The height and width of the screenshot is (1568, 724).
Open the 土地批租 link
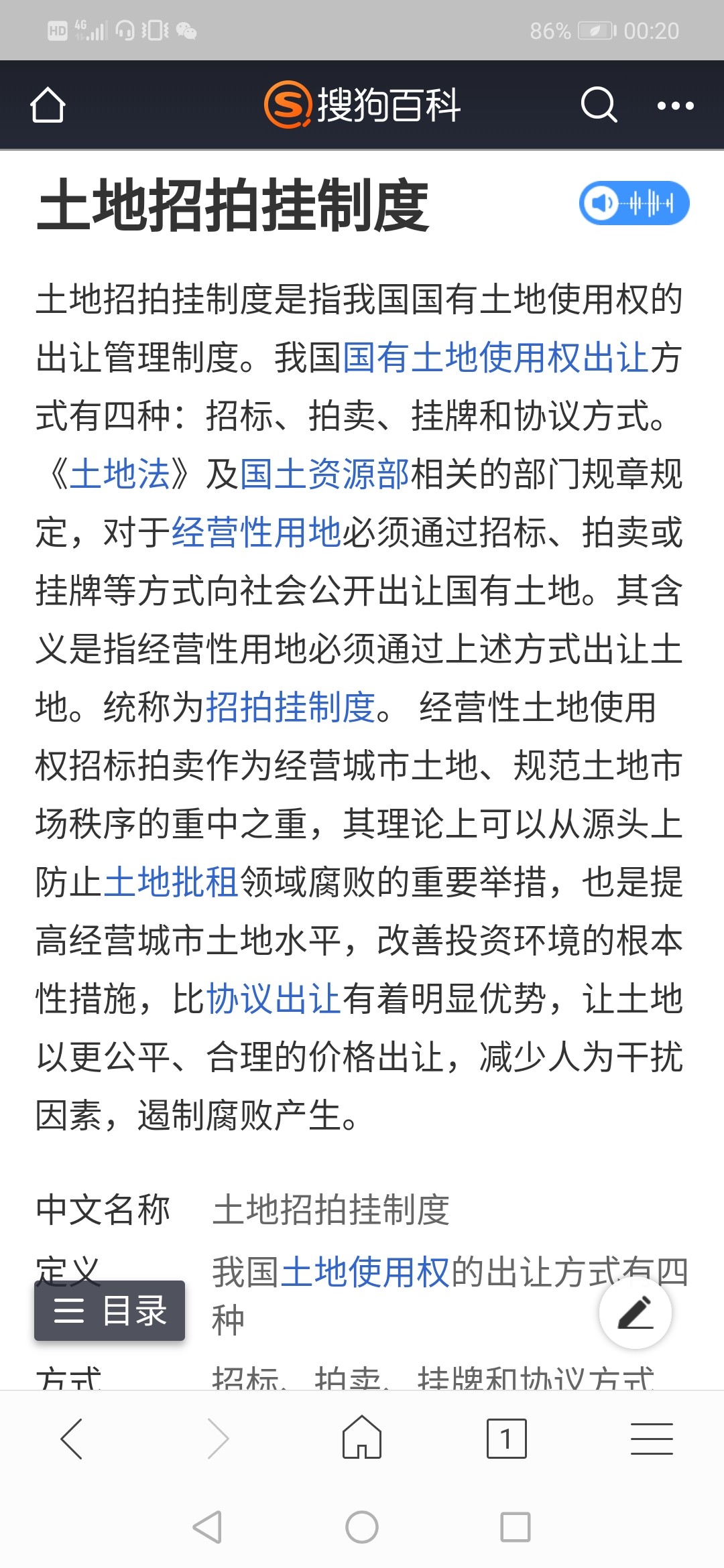[x=171, y=883]
